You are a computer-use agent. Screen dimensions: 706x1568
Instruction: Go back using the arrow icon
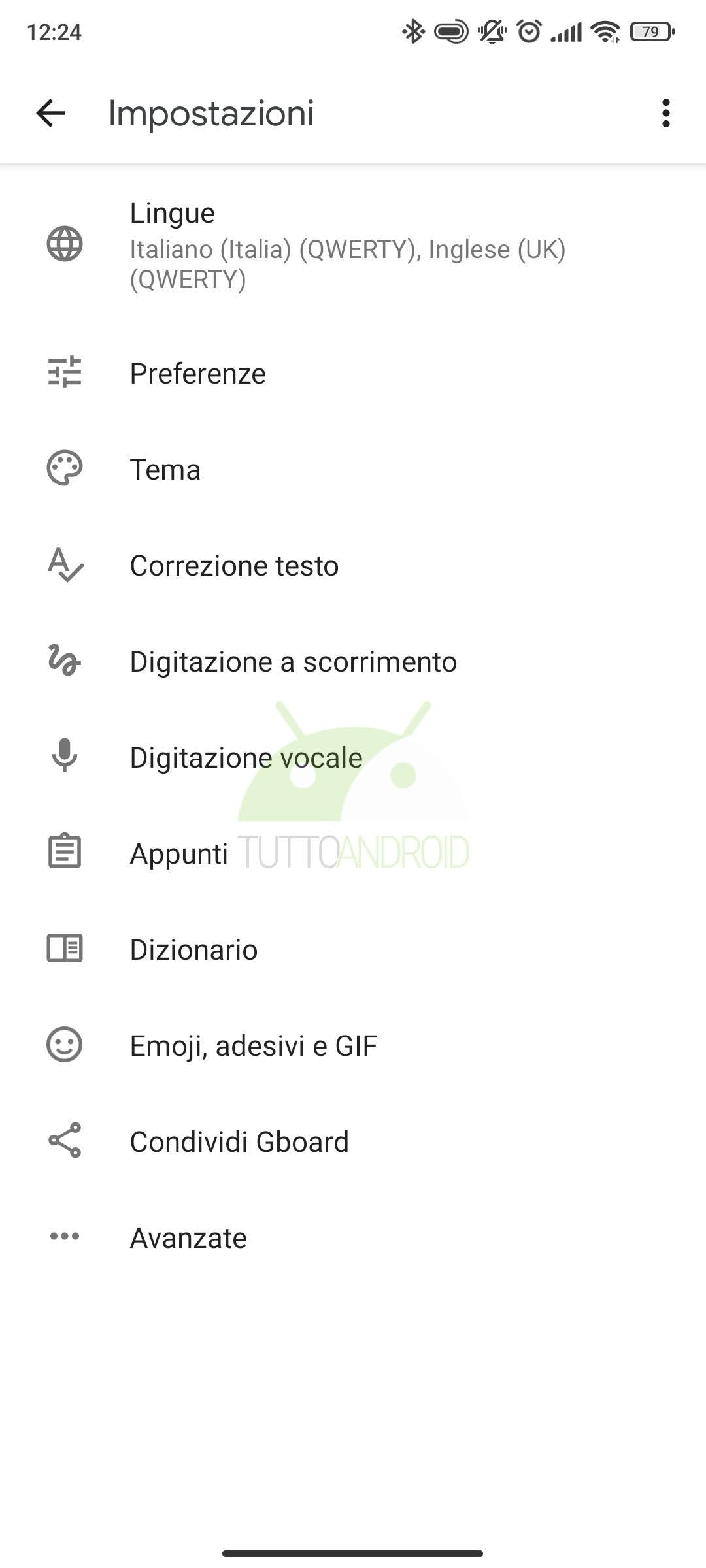[50, 113]
